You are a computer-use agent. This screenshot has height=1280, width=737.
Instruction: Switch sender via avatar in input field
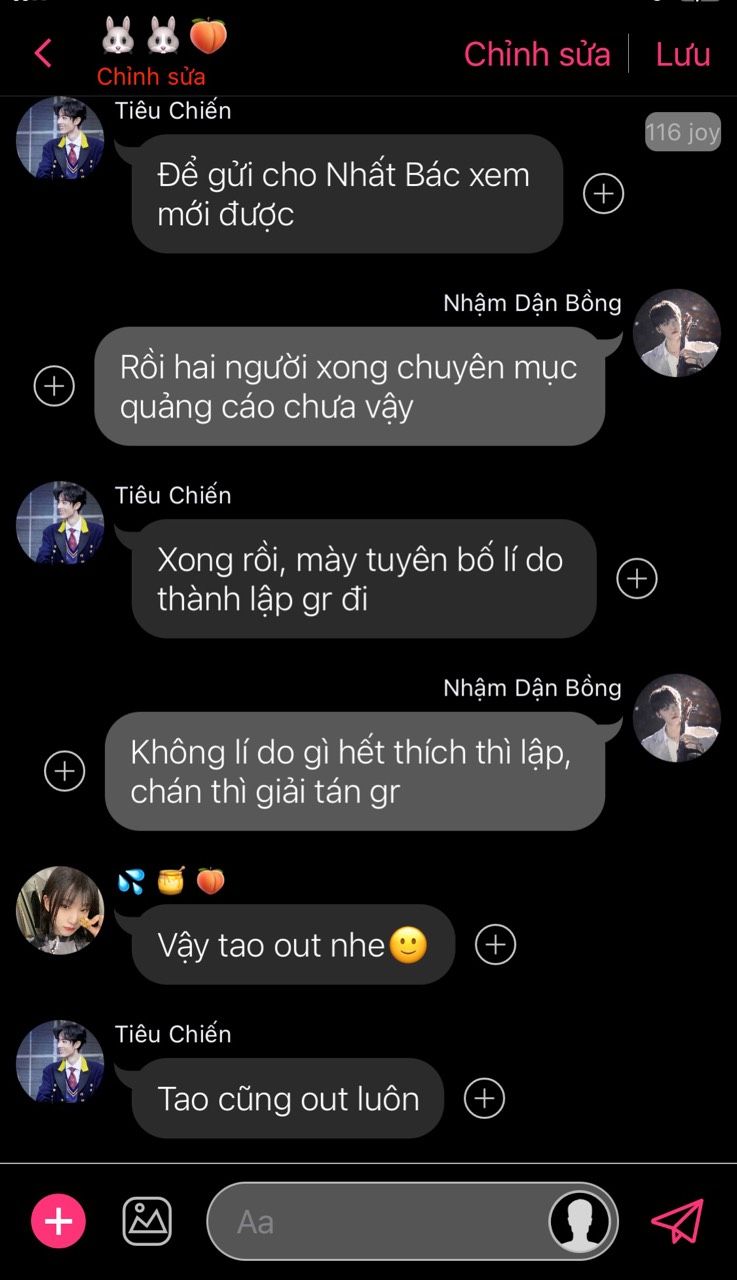coord(581,1221)
